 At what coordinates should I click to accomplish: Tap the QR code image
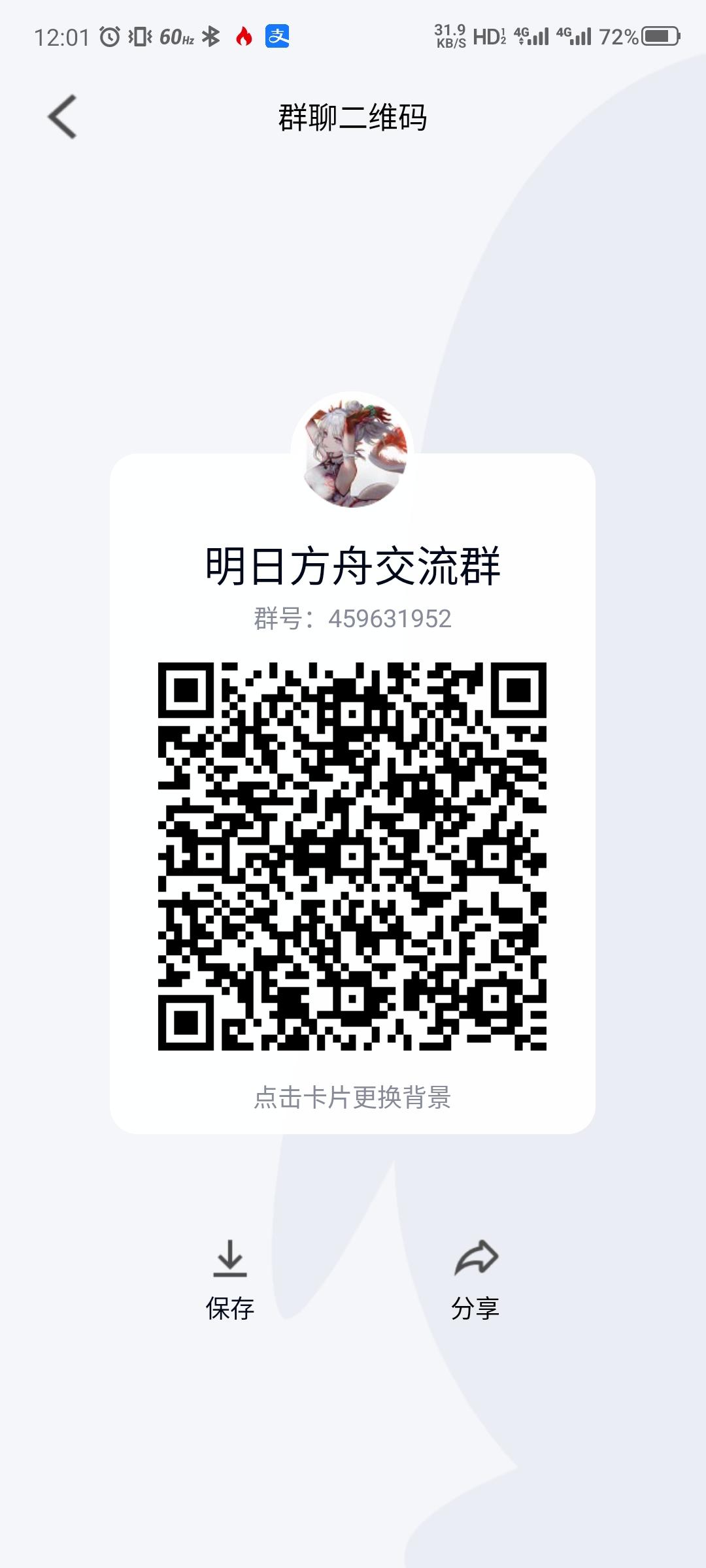click(353, 849)
